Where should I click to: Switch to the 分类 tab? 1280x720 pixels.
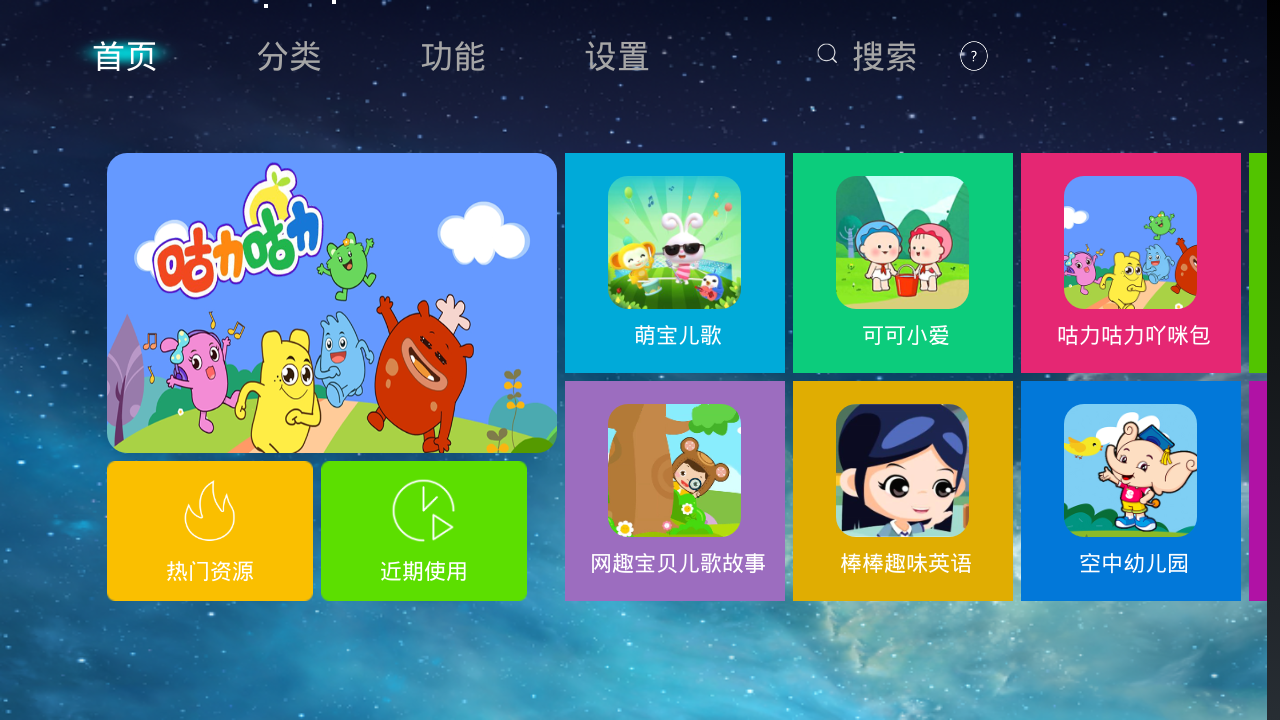[x=289, y=57]
